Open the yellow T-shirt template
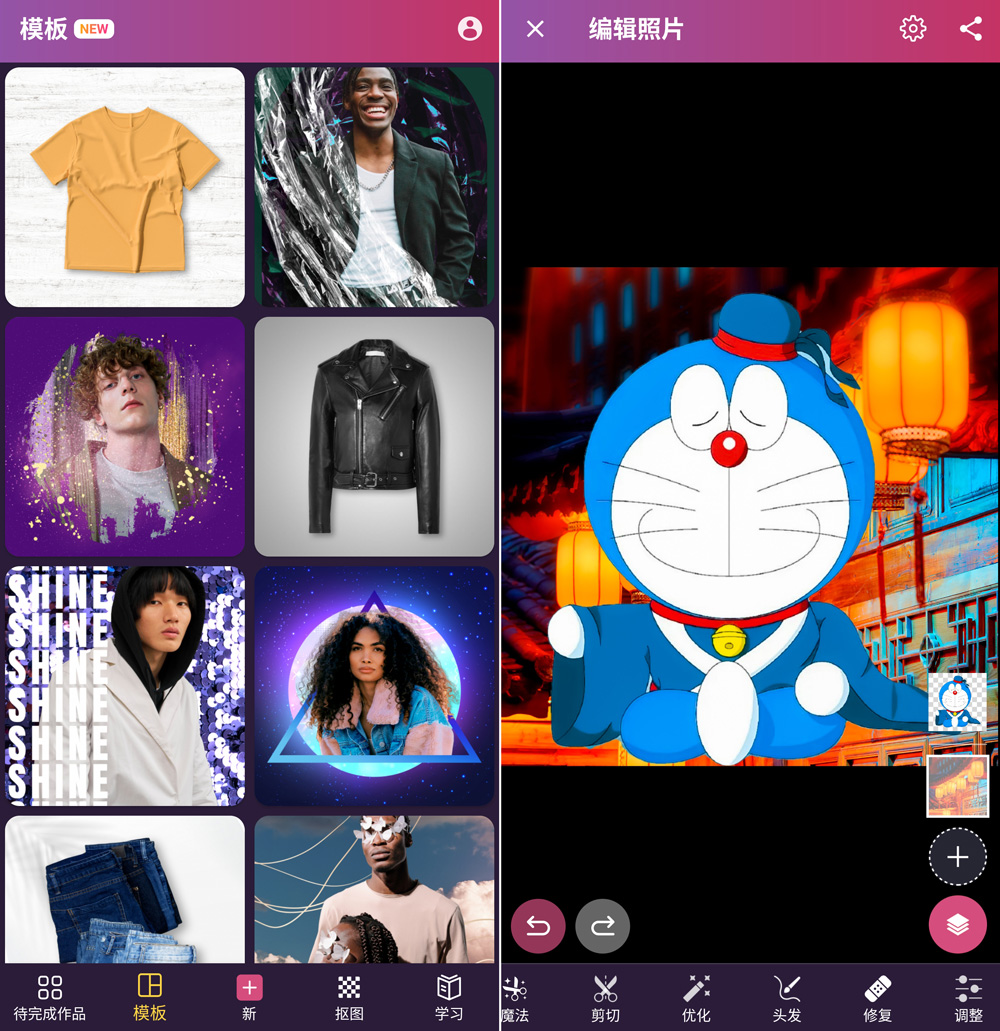Screen dimensions: 1000x1031 (x=125, y=187)
